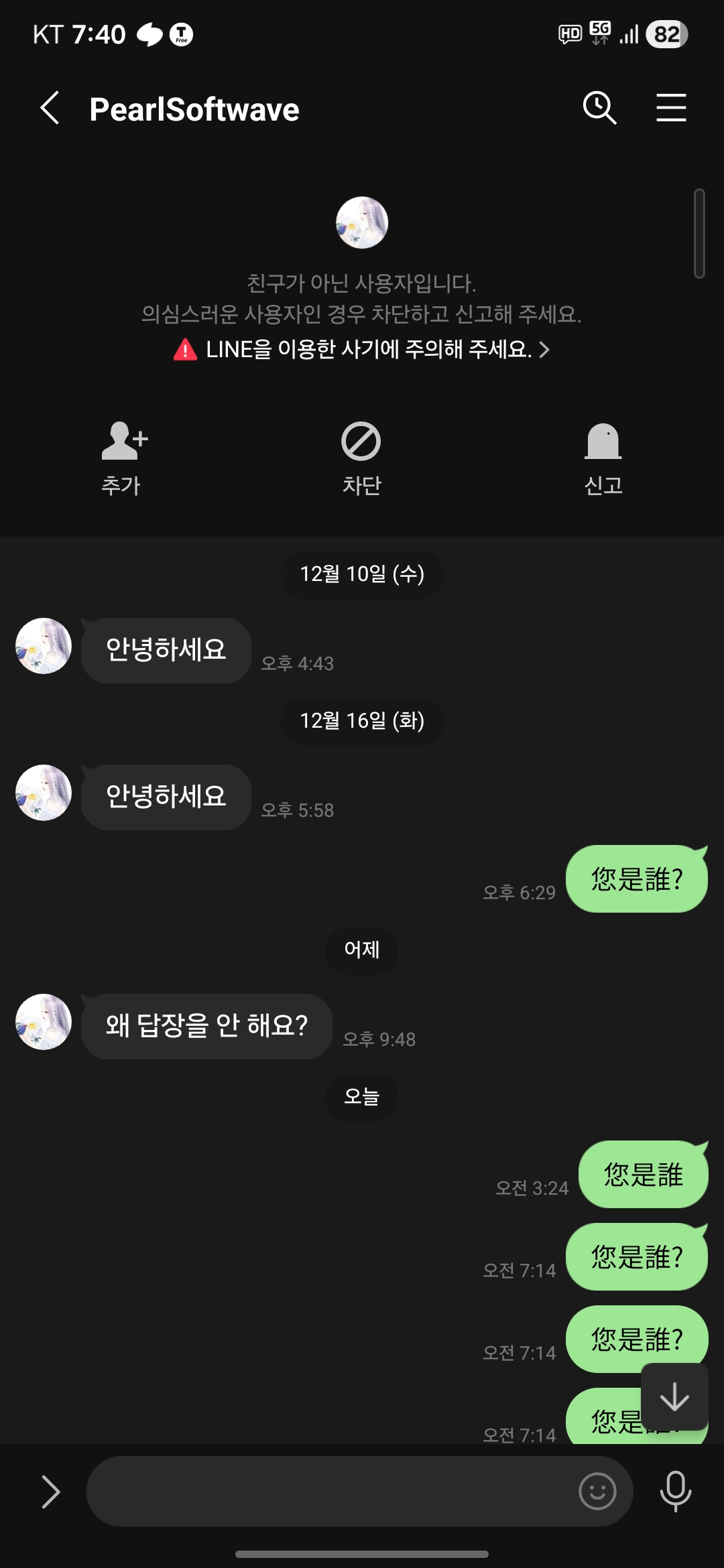Go back from the PearlSoftwave chat

point(50,108)
